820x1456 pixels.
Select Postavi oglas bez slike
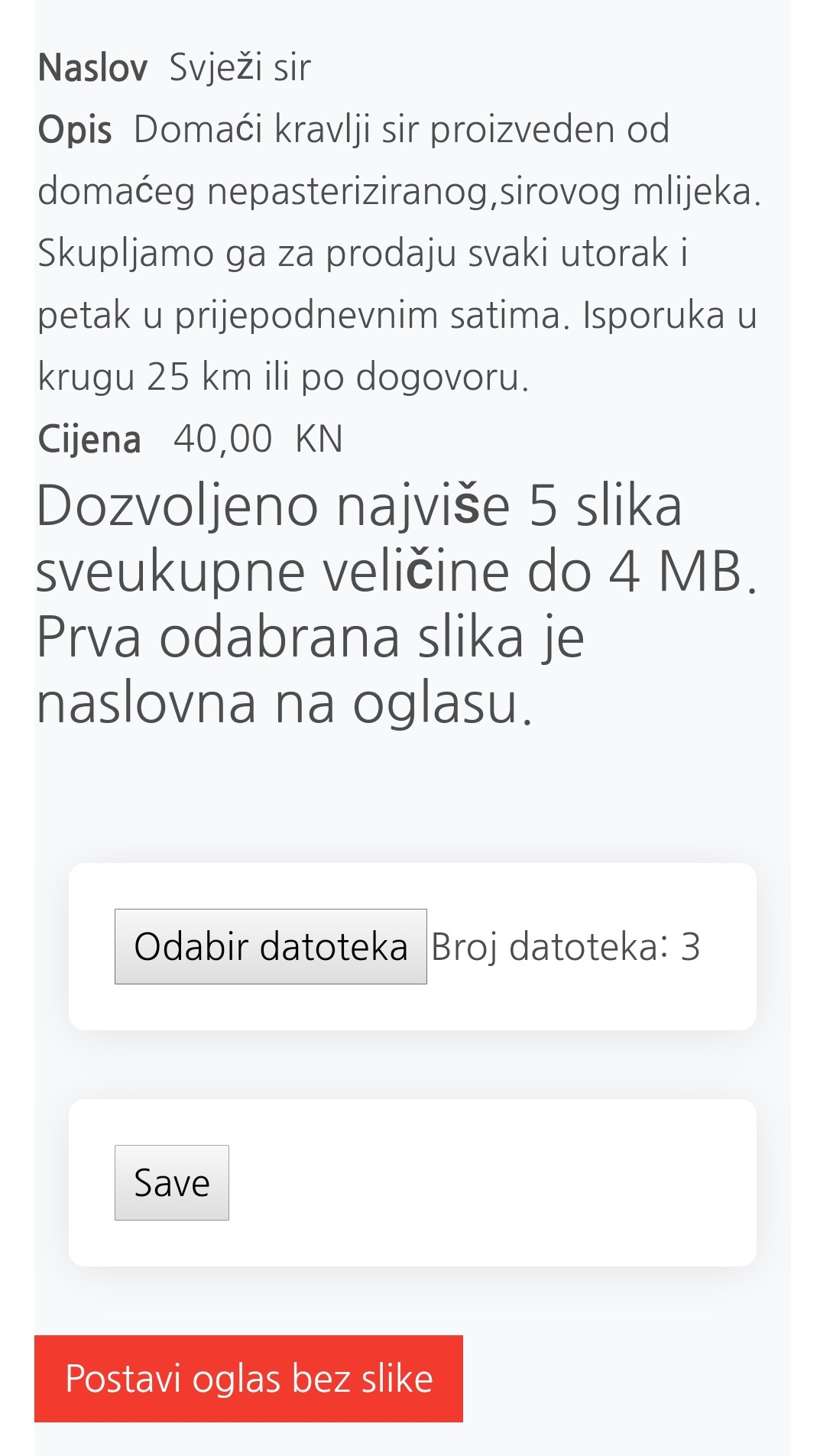248,1379
